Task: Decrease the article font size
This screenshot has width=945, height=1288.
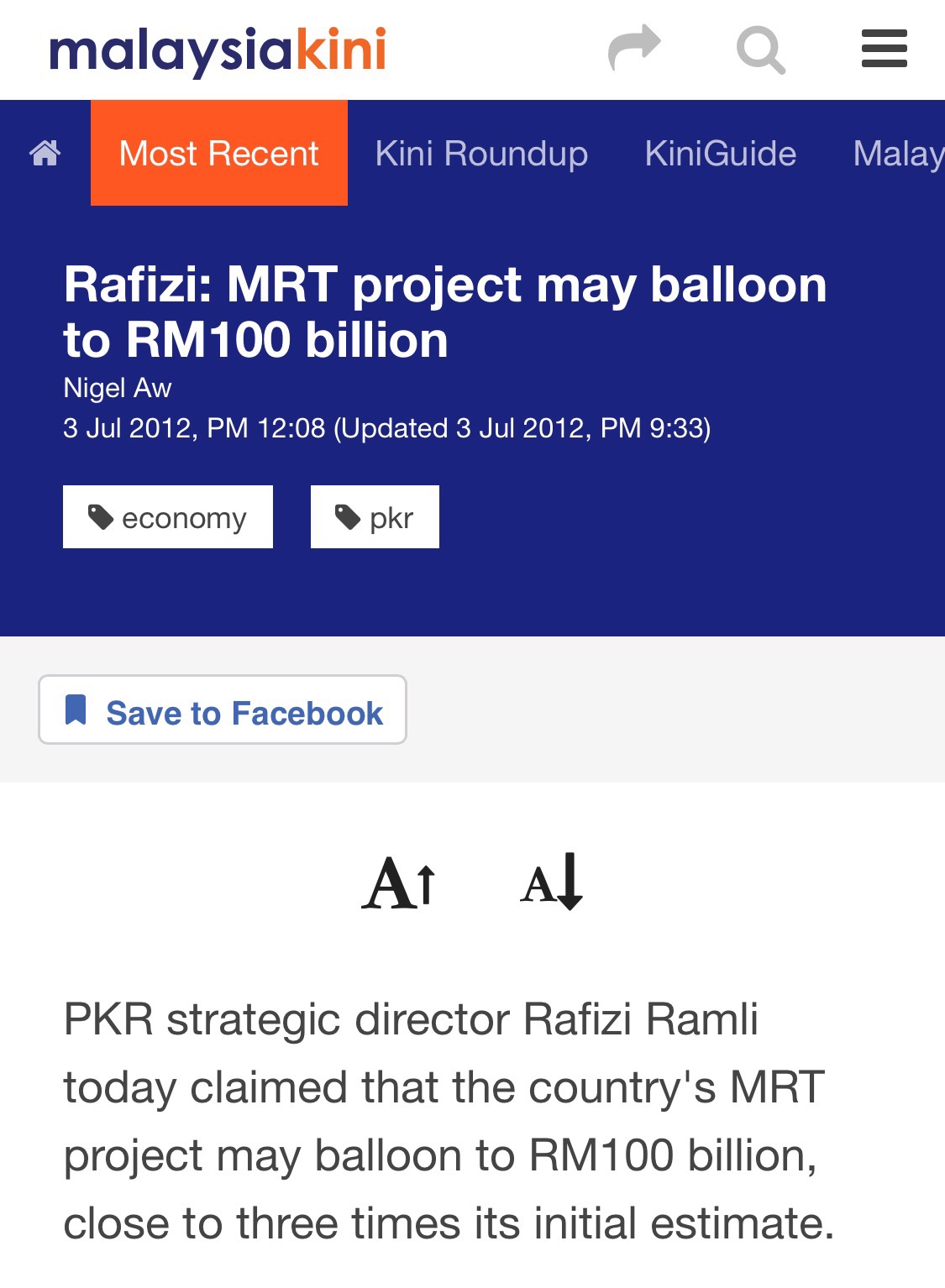Action: point(552,882)
